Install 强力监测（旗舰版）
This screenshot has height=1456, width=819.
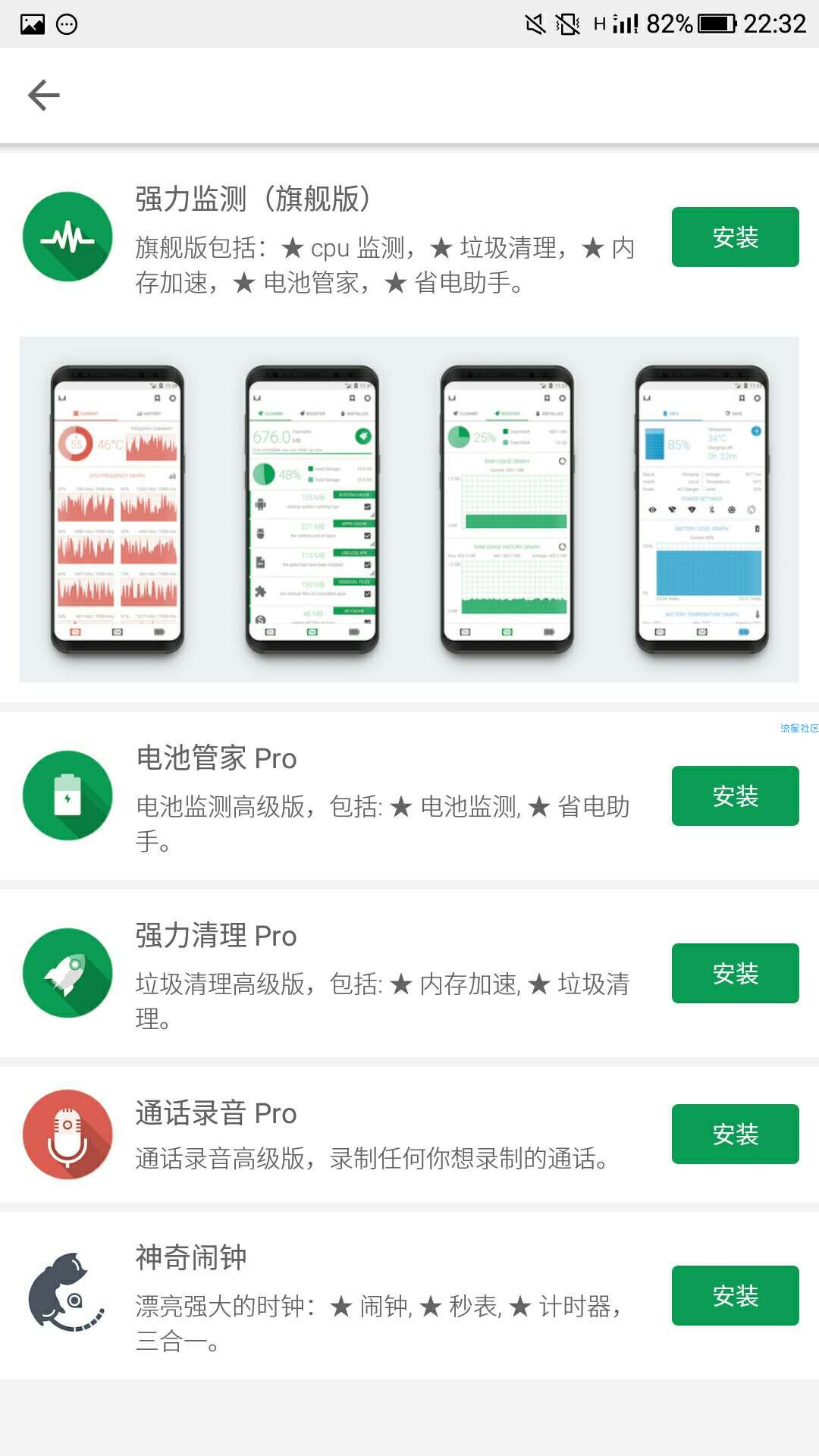(x=735, y=237)
